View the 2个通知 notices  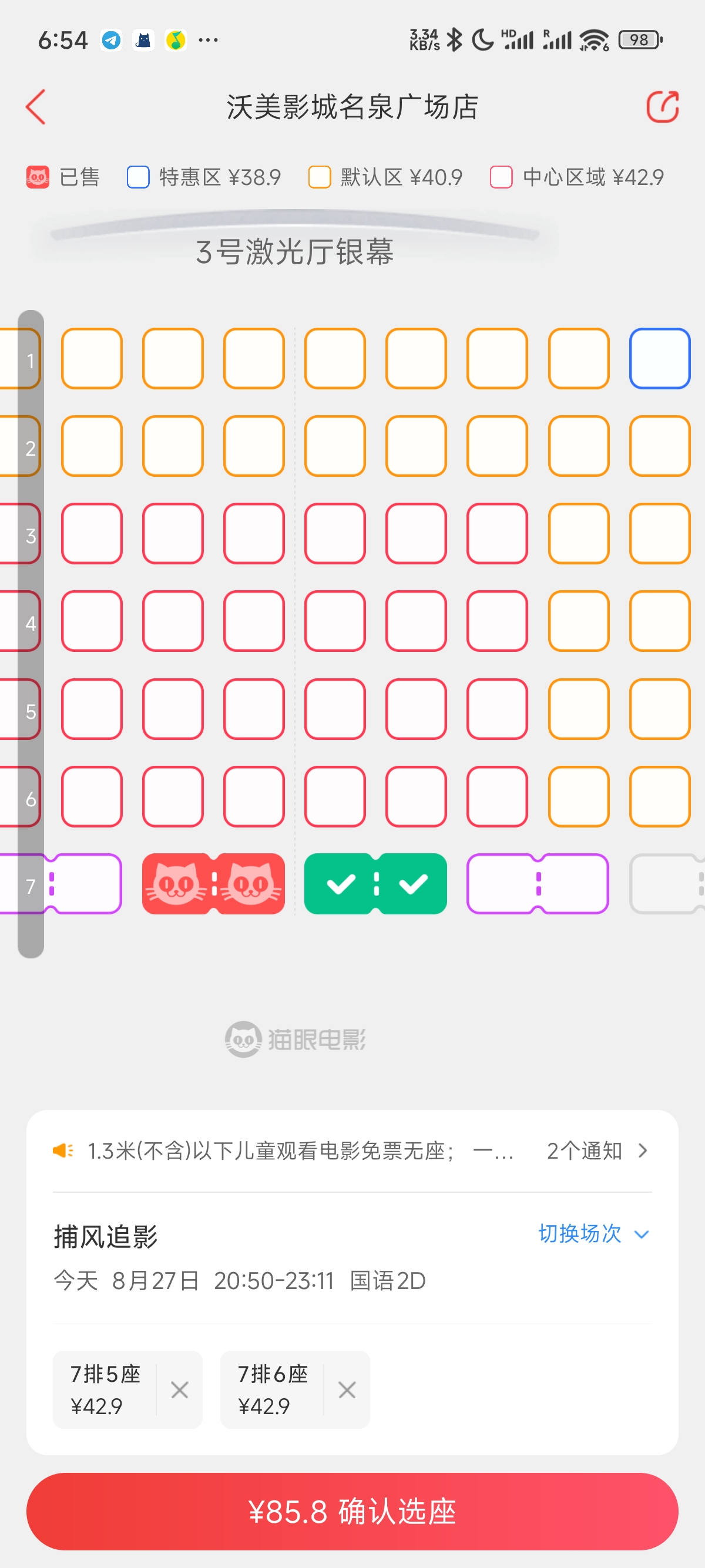(x=597, y=1150)
